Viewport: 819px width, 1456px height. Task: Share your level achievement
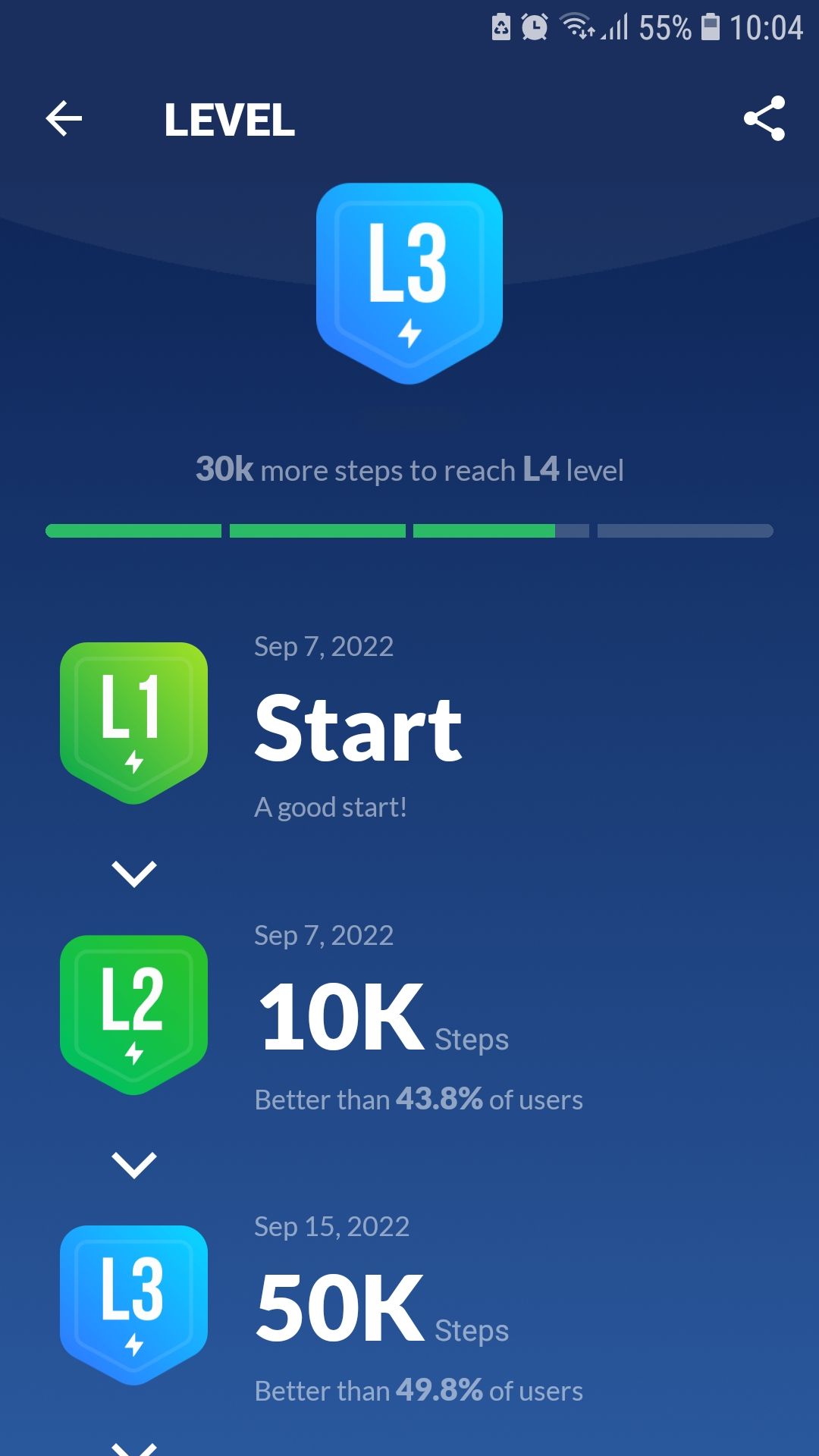pyautogui.click(x=764, y=118)
